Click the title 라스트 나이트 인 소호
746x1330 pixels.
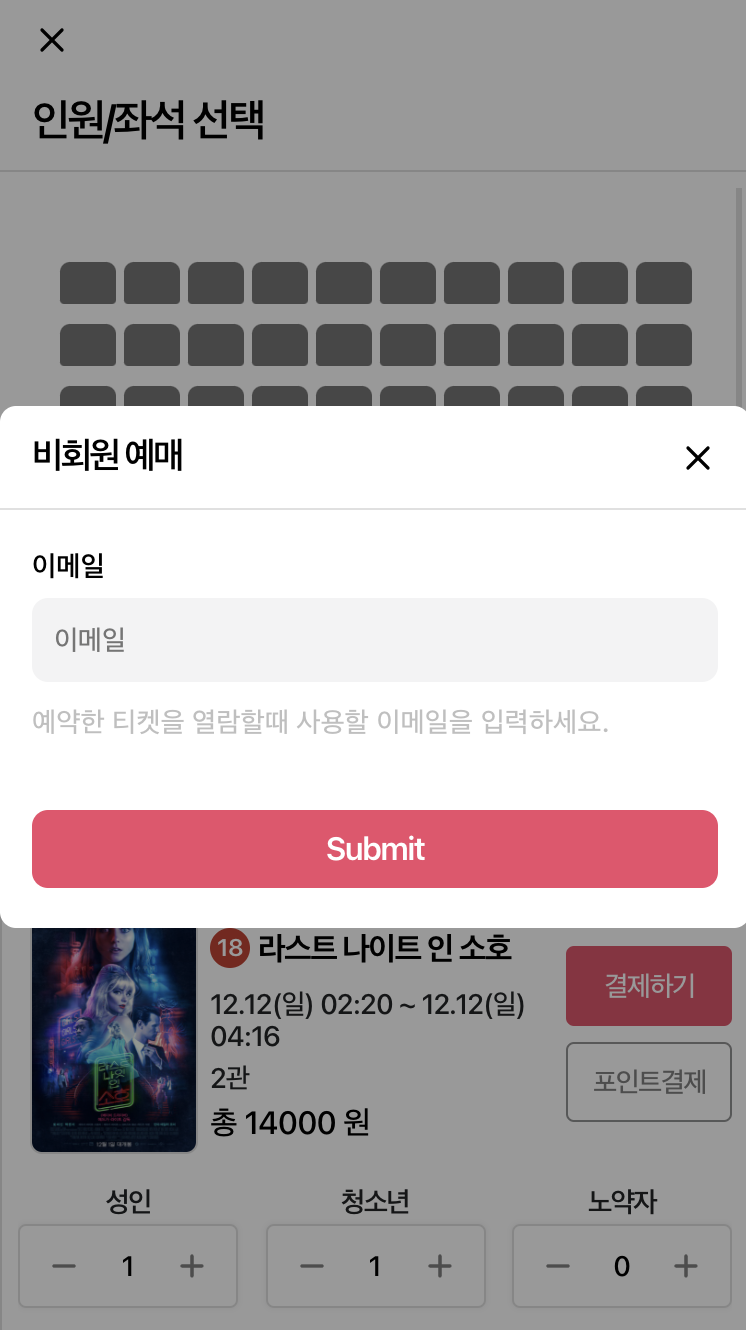(385, 948)
